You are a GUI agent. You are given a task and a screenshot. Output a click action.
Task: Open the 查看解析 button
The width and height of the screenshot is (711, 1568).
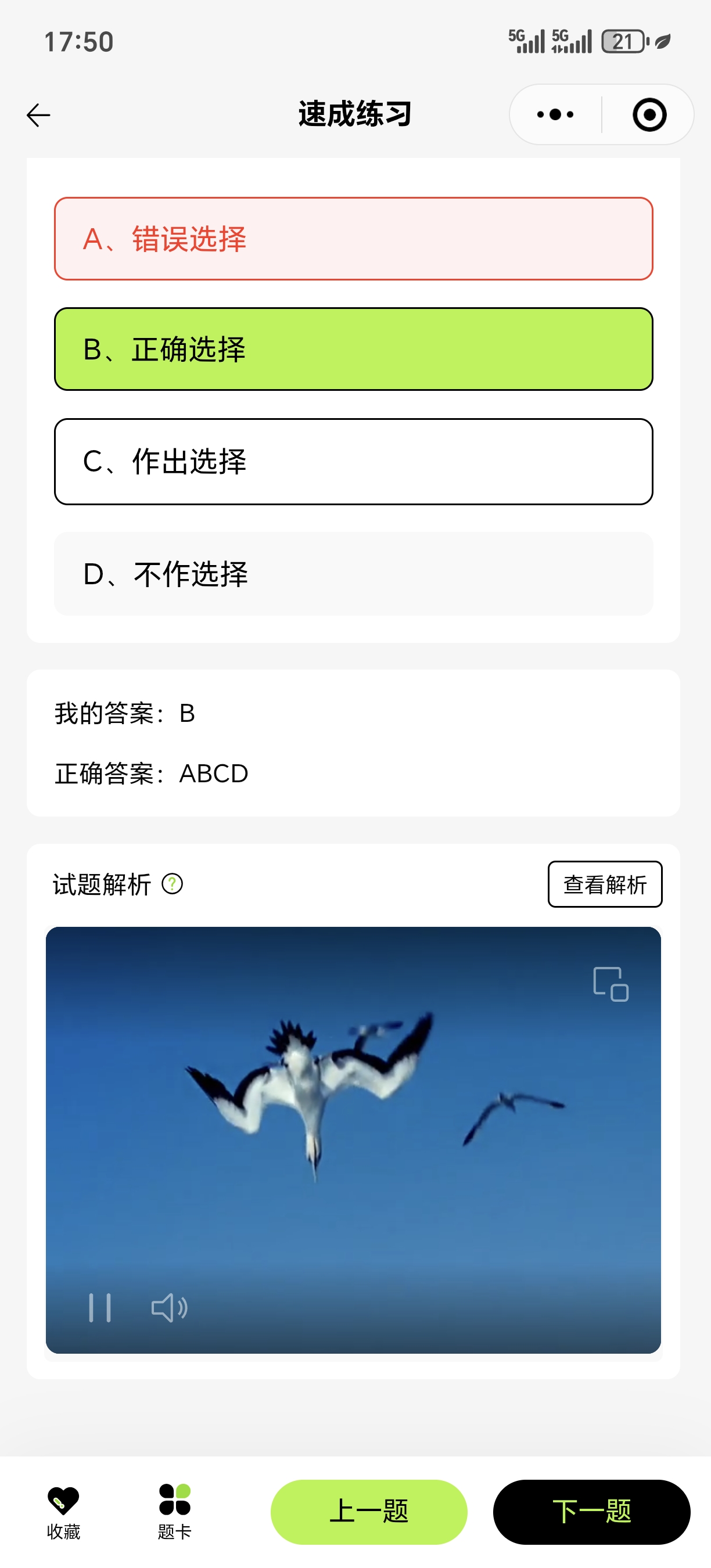[605, 884]
